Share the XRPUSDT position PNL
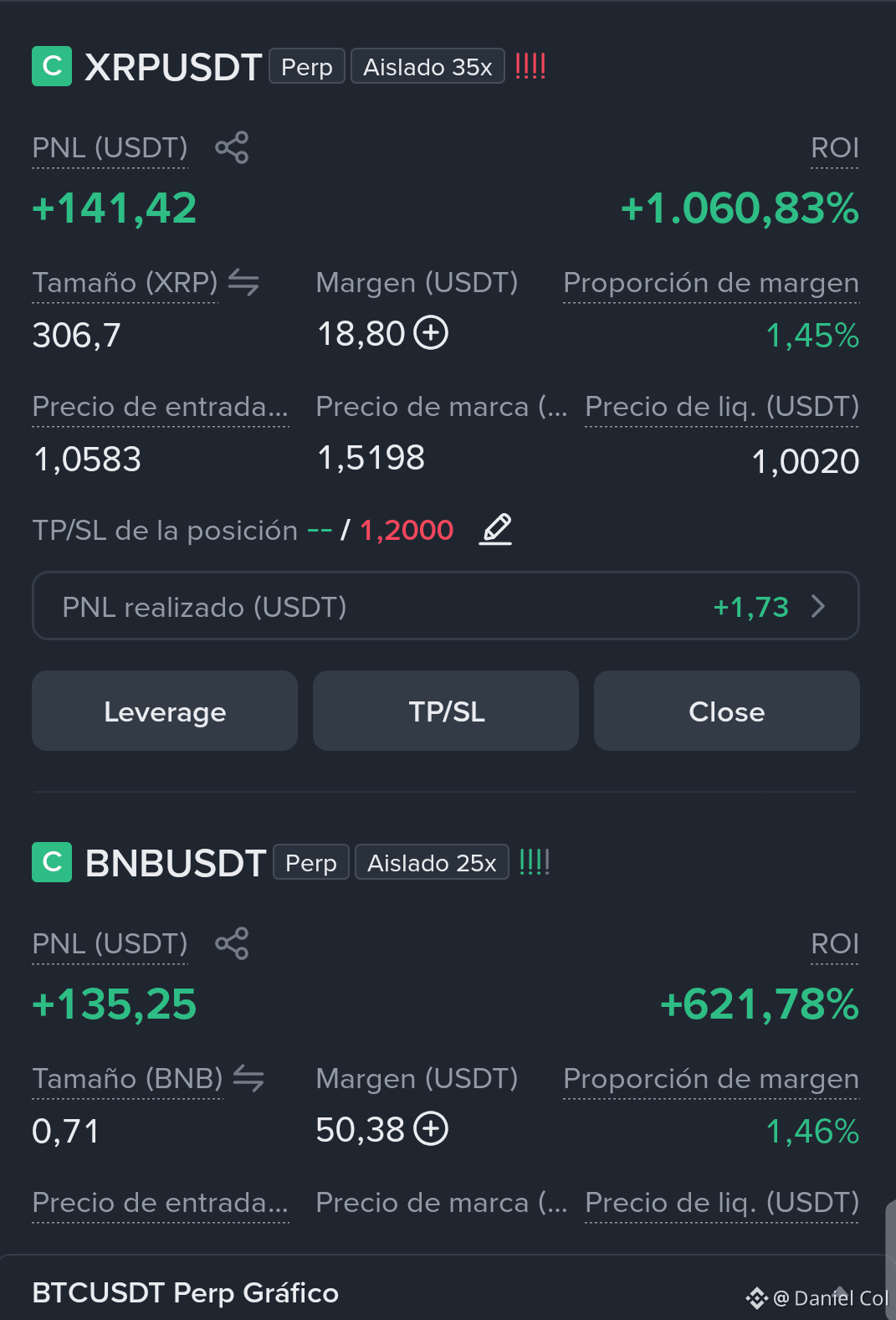The width and height of the screenshot is (896, 1320). point(232,147)
